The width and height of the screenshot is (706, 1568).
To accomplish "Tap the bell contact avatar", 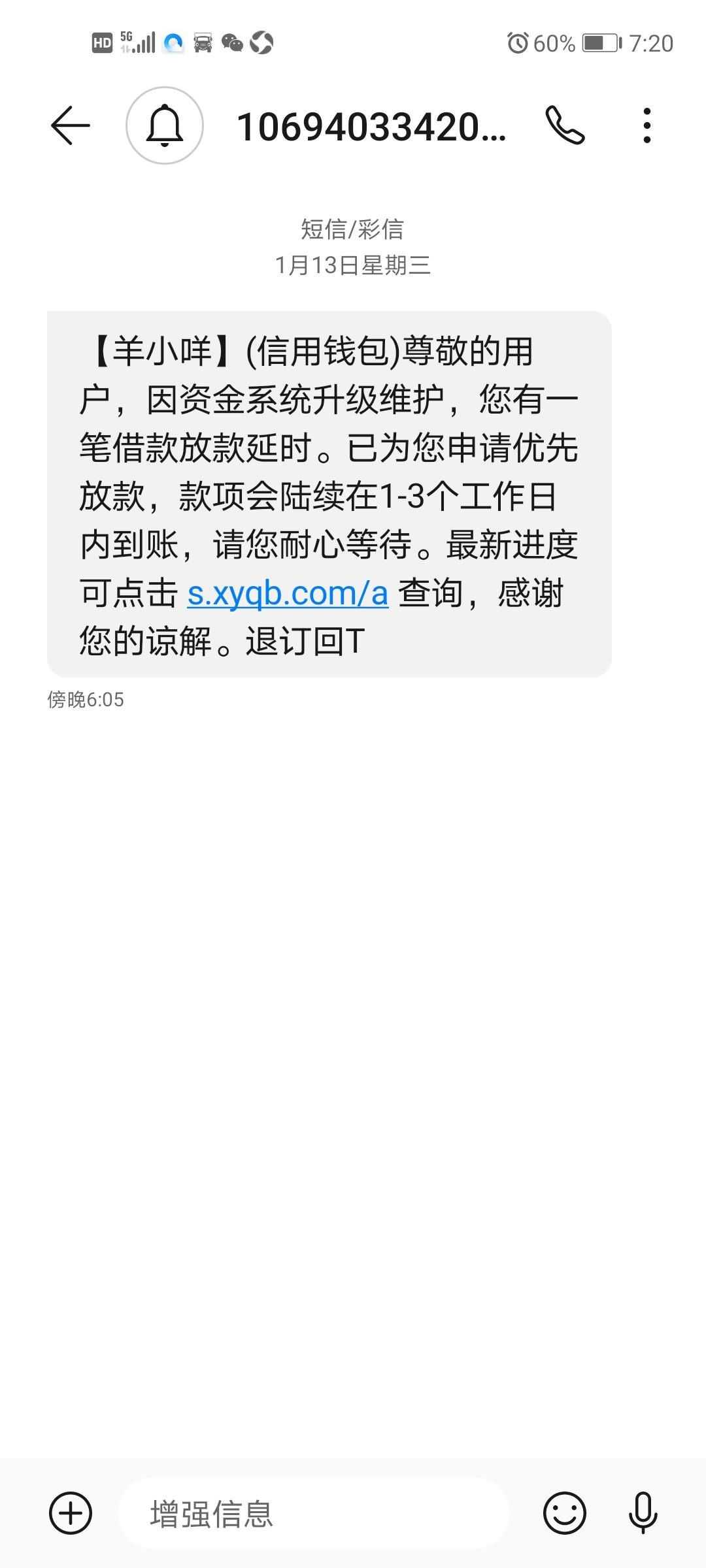I will pyautogui.click(x=165, y=125).
